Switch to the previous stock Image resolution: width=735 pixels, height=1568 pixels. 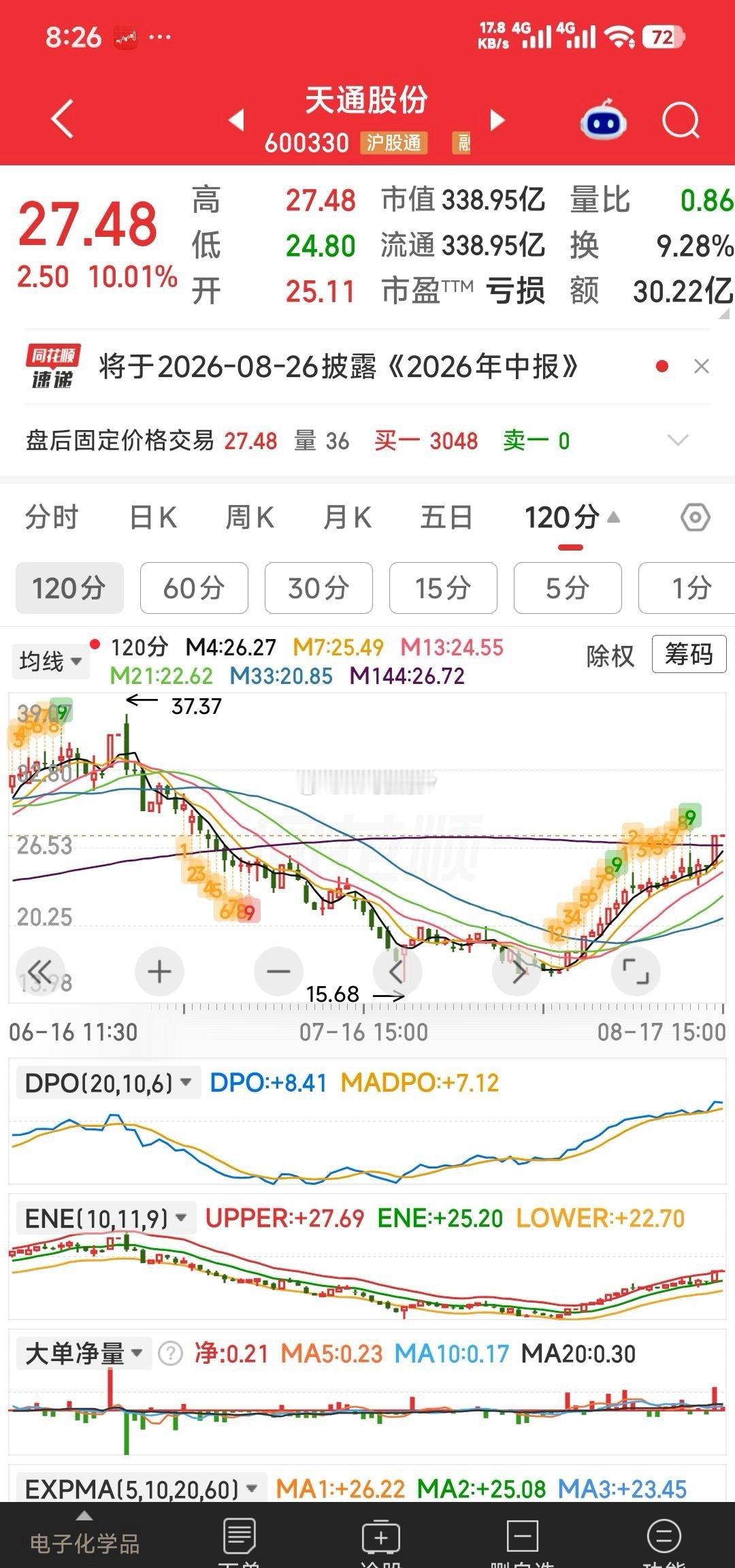236,120
